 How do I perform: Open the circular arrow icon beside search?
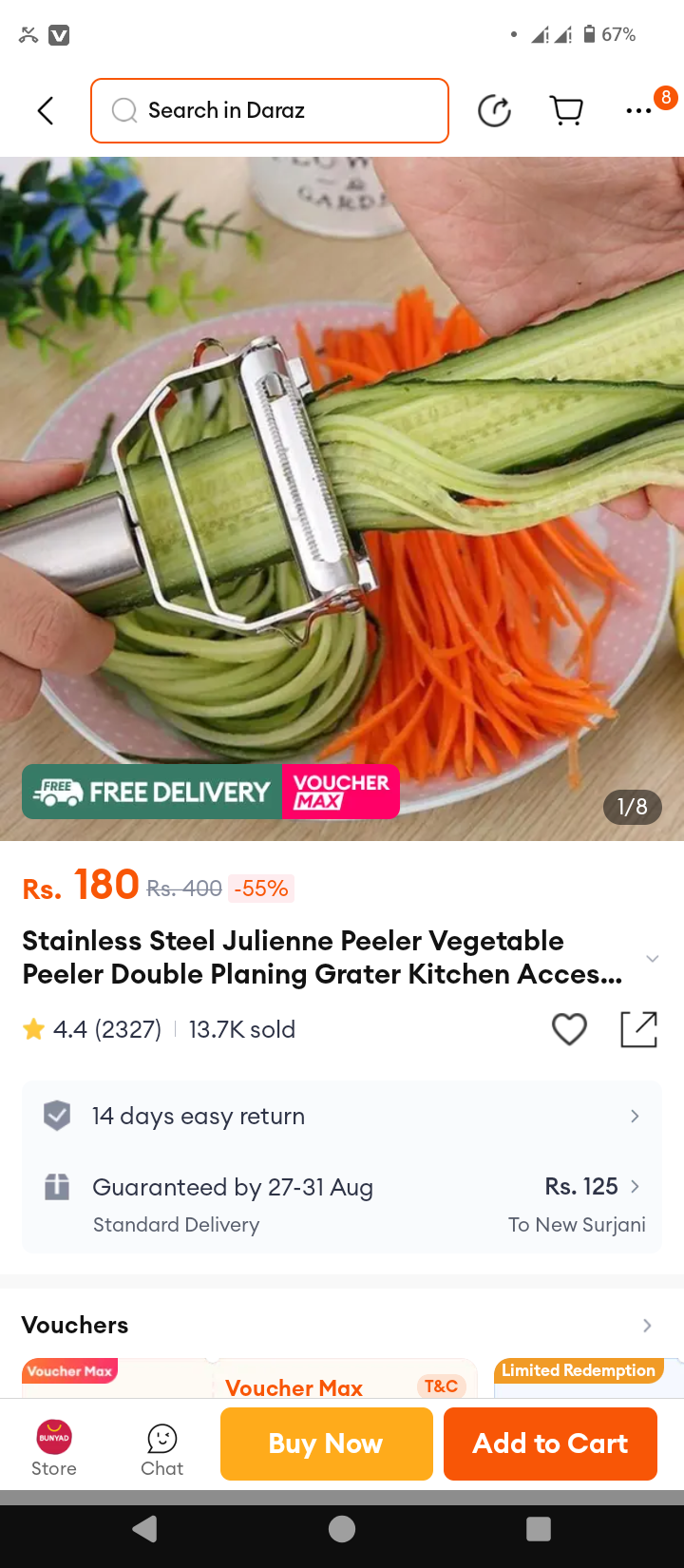494,111
